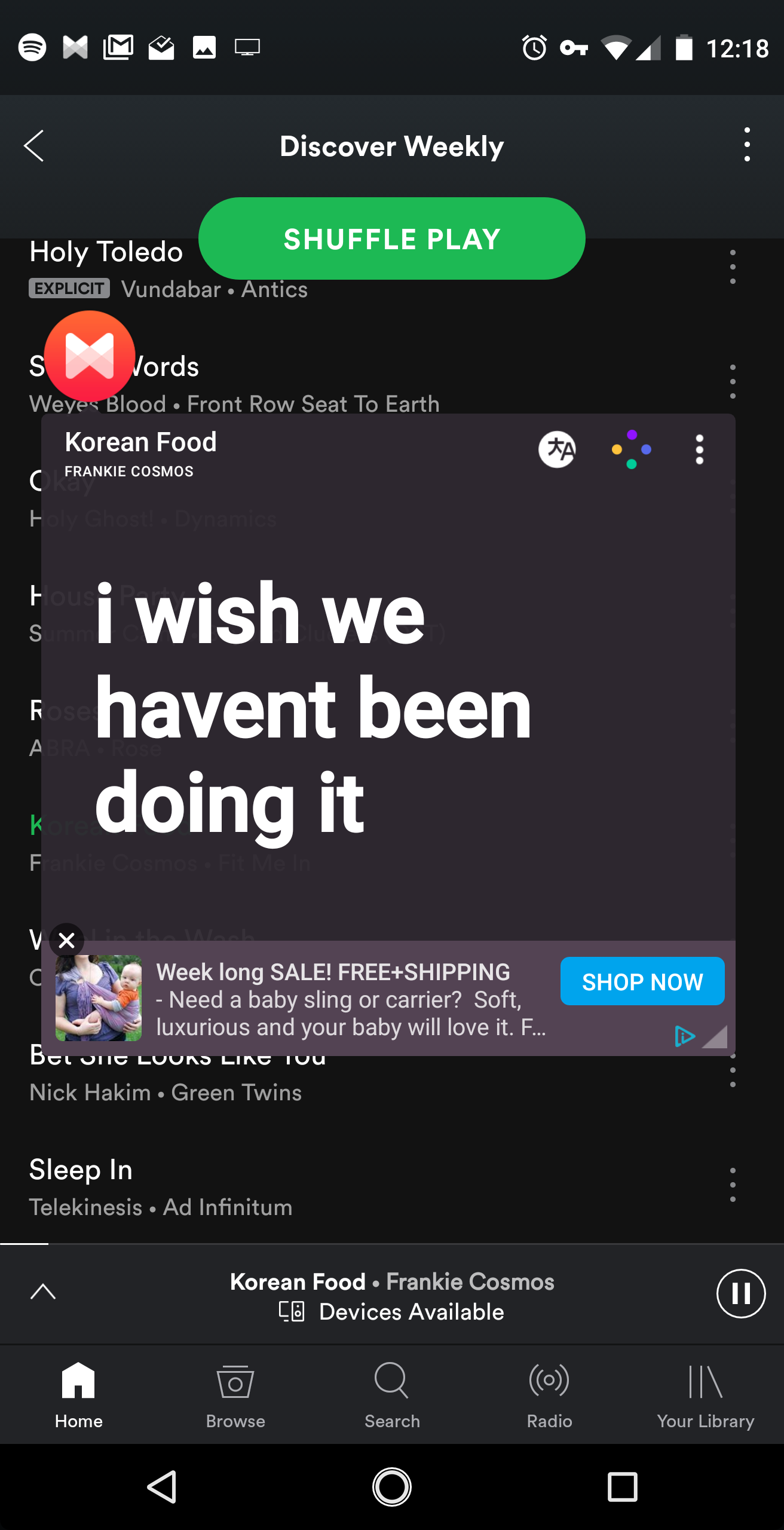Start Shuffle Play
The width and height of the screenshot is (784, 1530).
tap(391, 238)
